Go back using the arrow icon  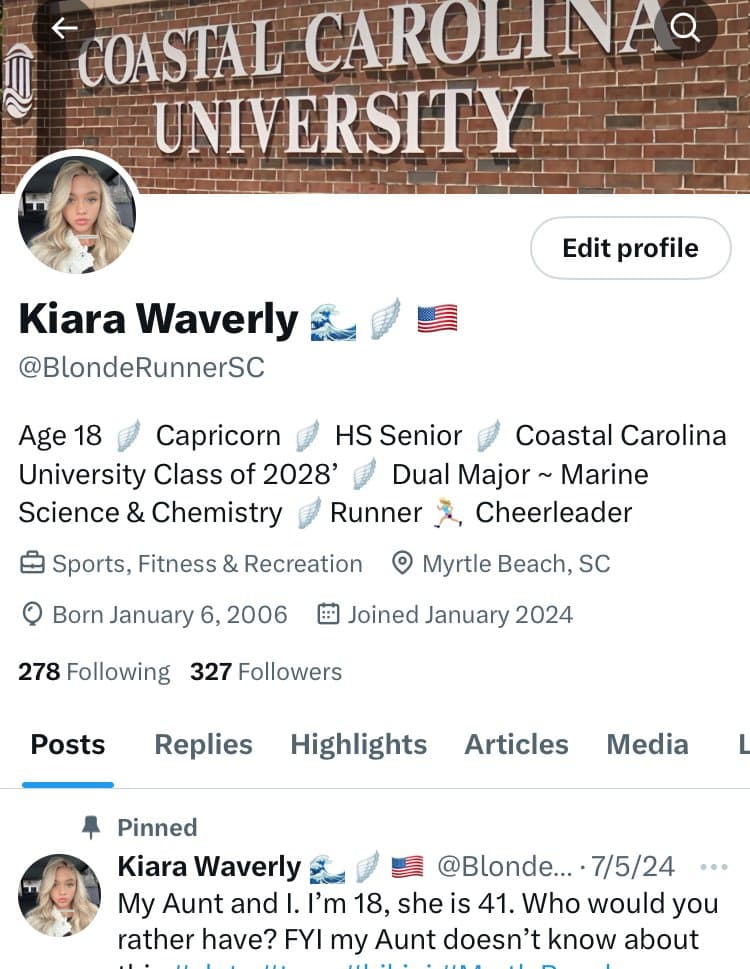click(64, 28)
